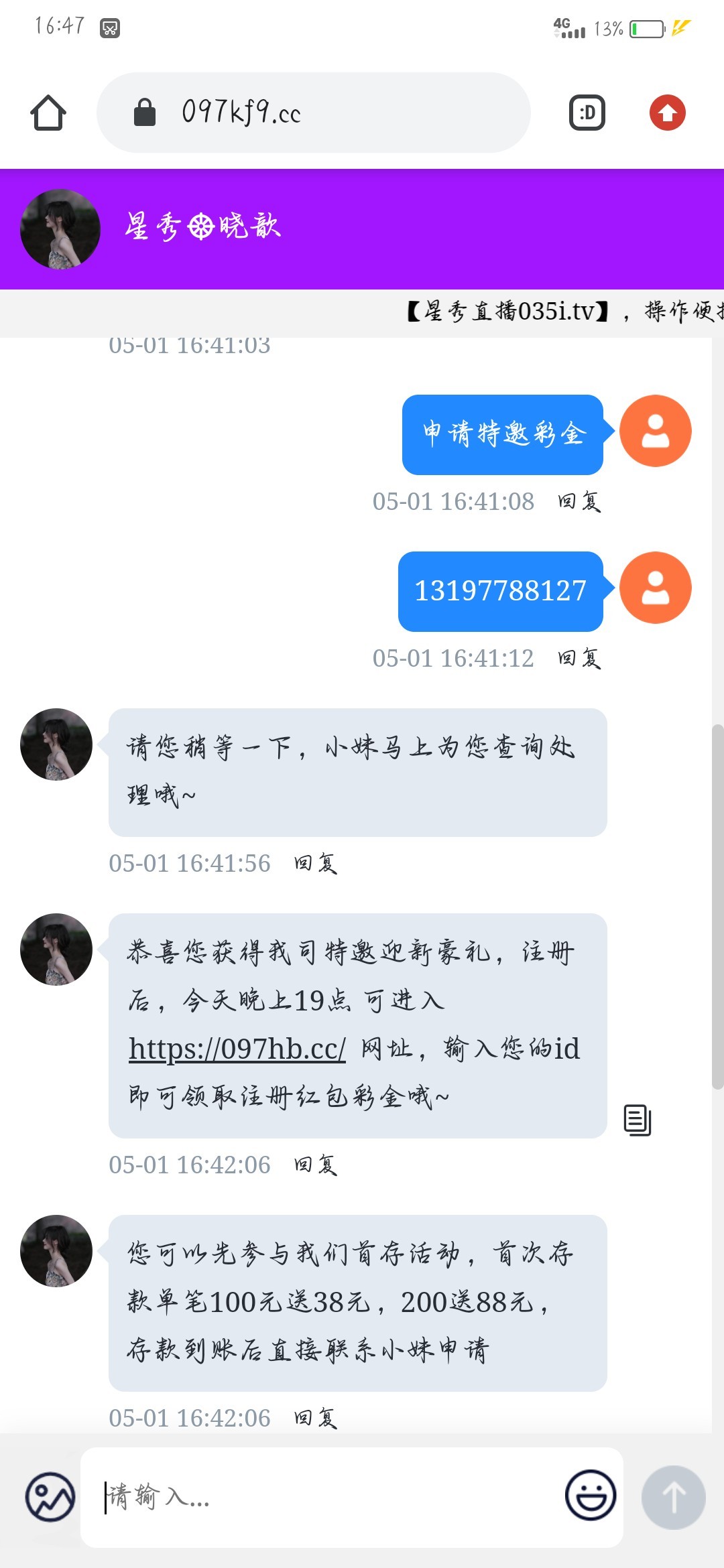Attach an image to the chat
Viewport: 724px width, 1568px height.
pos(50,1497)
